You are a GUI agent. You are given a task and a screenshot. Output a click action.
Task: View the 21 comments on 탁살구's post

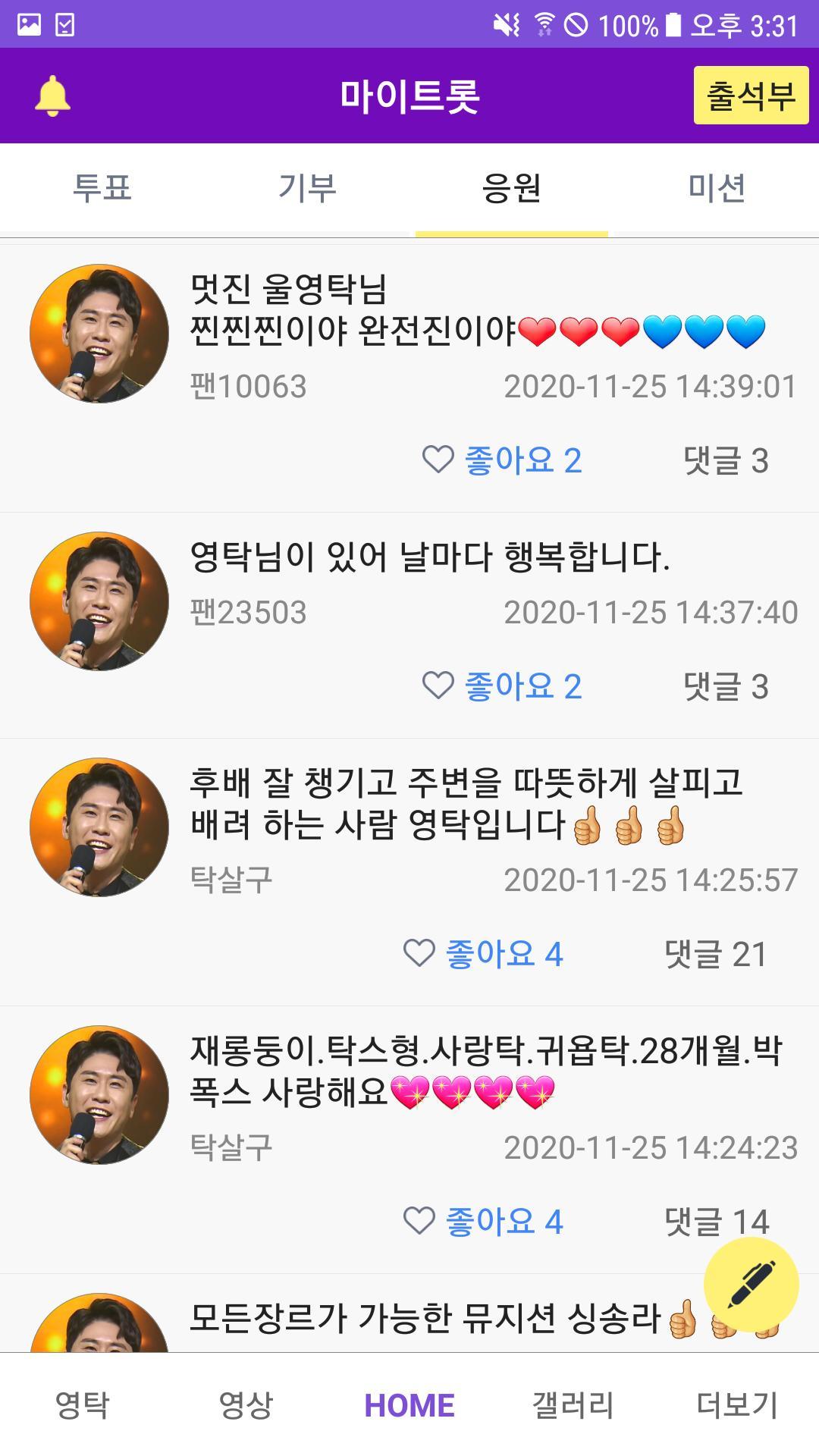[716, 954]
